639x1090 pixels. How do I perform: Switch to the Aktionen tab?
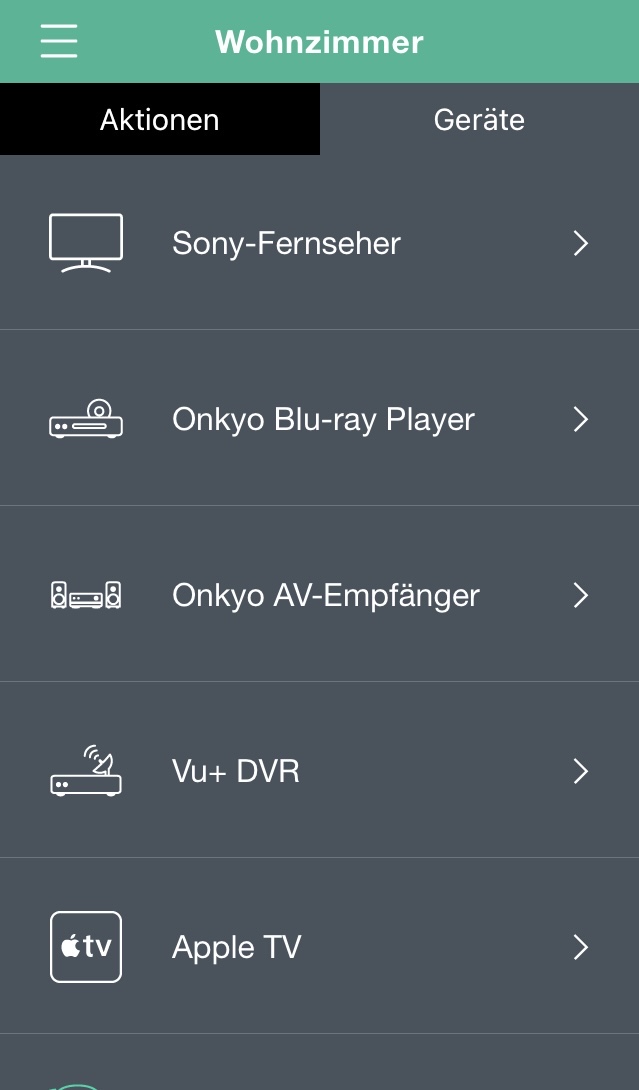[160, 120]
